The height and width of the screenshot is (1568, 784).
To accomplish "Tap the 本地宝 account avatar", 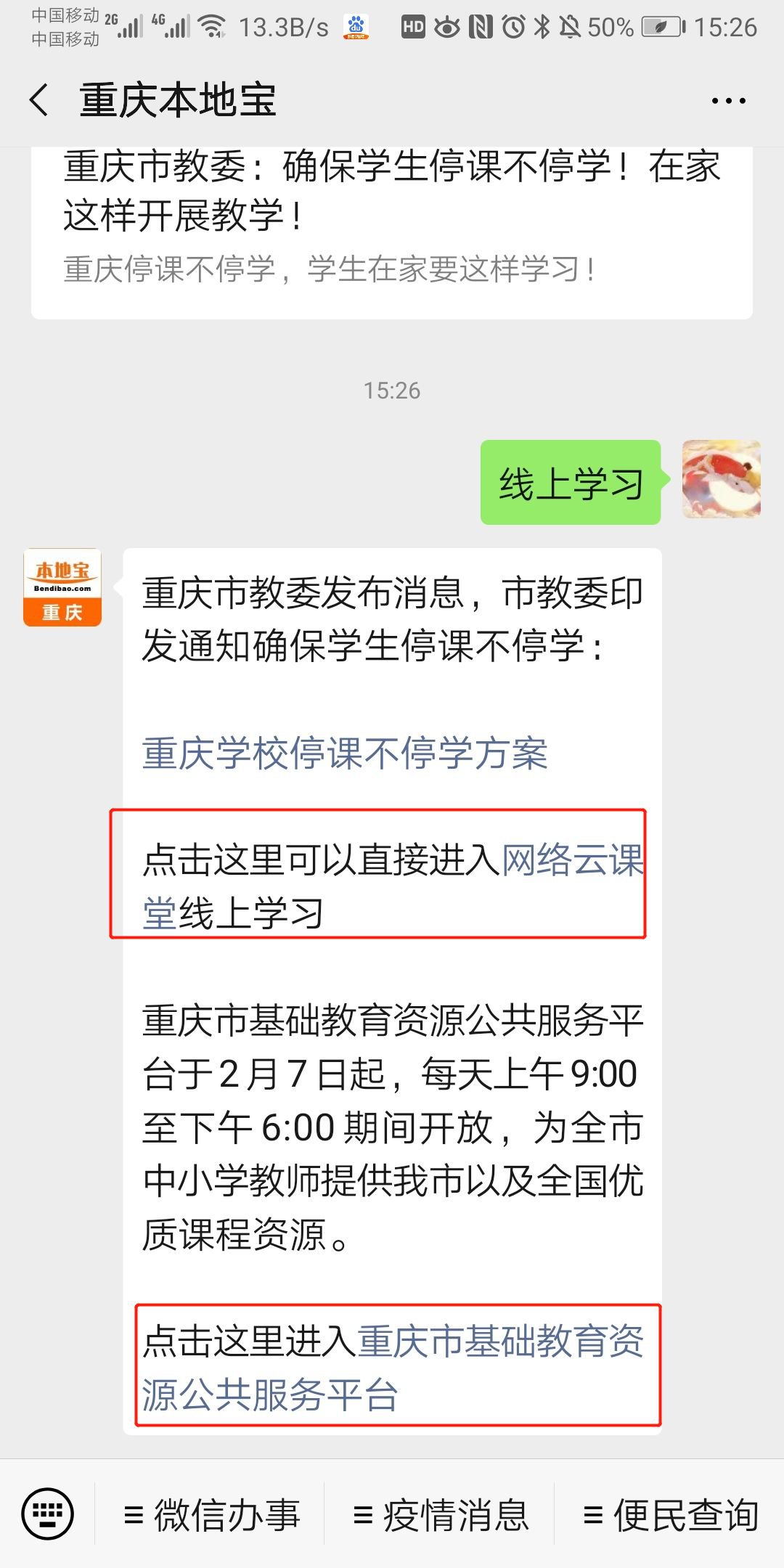I will tap(62, 587).
